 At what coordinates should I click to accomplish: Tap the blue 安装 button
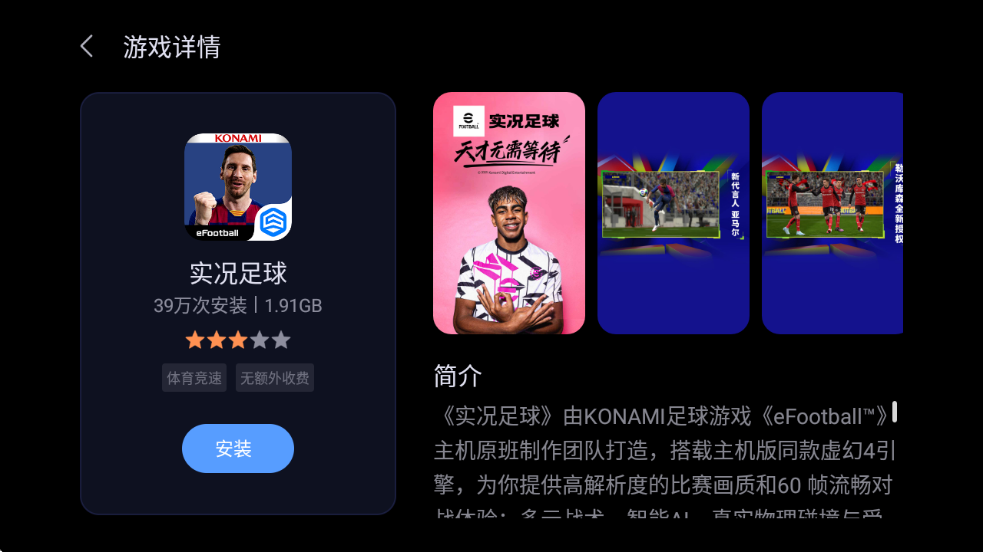pos(238,448)
